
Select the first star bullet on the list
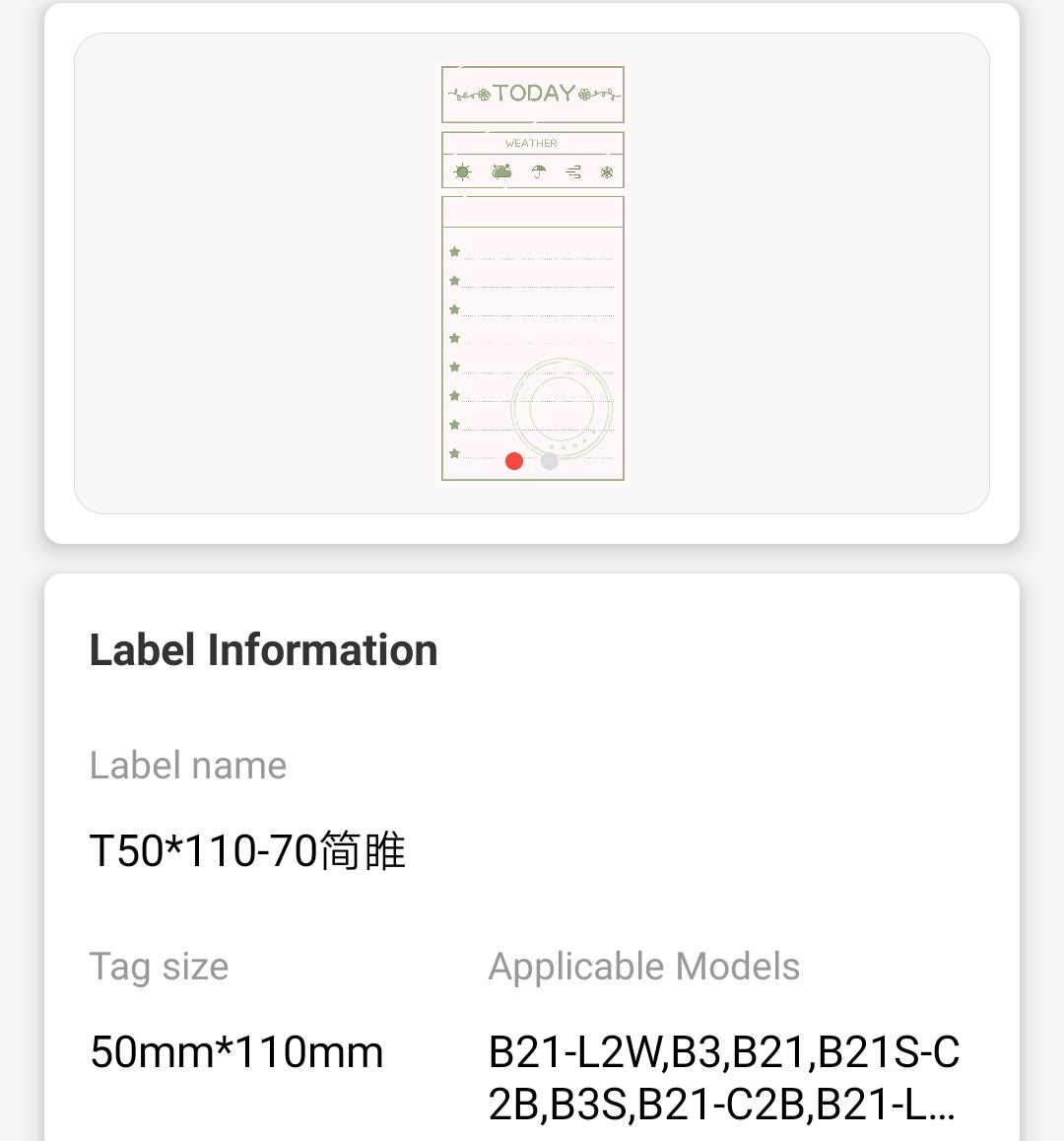(453, 253)
